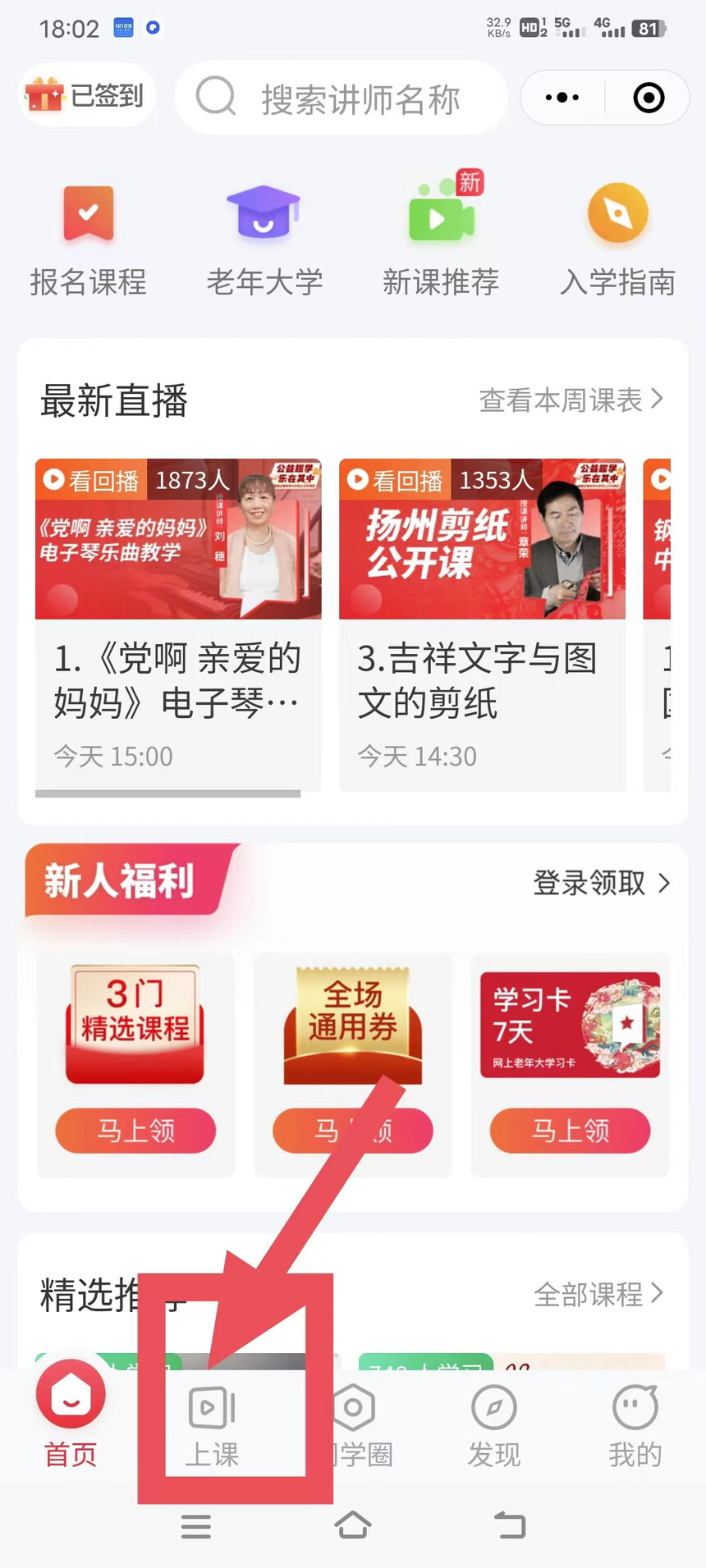Open the mini program three-dot menu
The image size is (706, 1568).
(x=562, y=98)
